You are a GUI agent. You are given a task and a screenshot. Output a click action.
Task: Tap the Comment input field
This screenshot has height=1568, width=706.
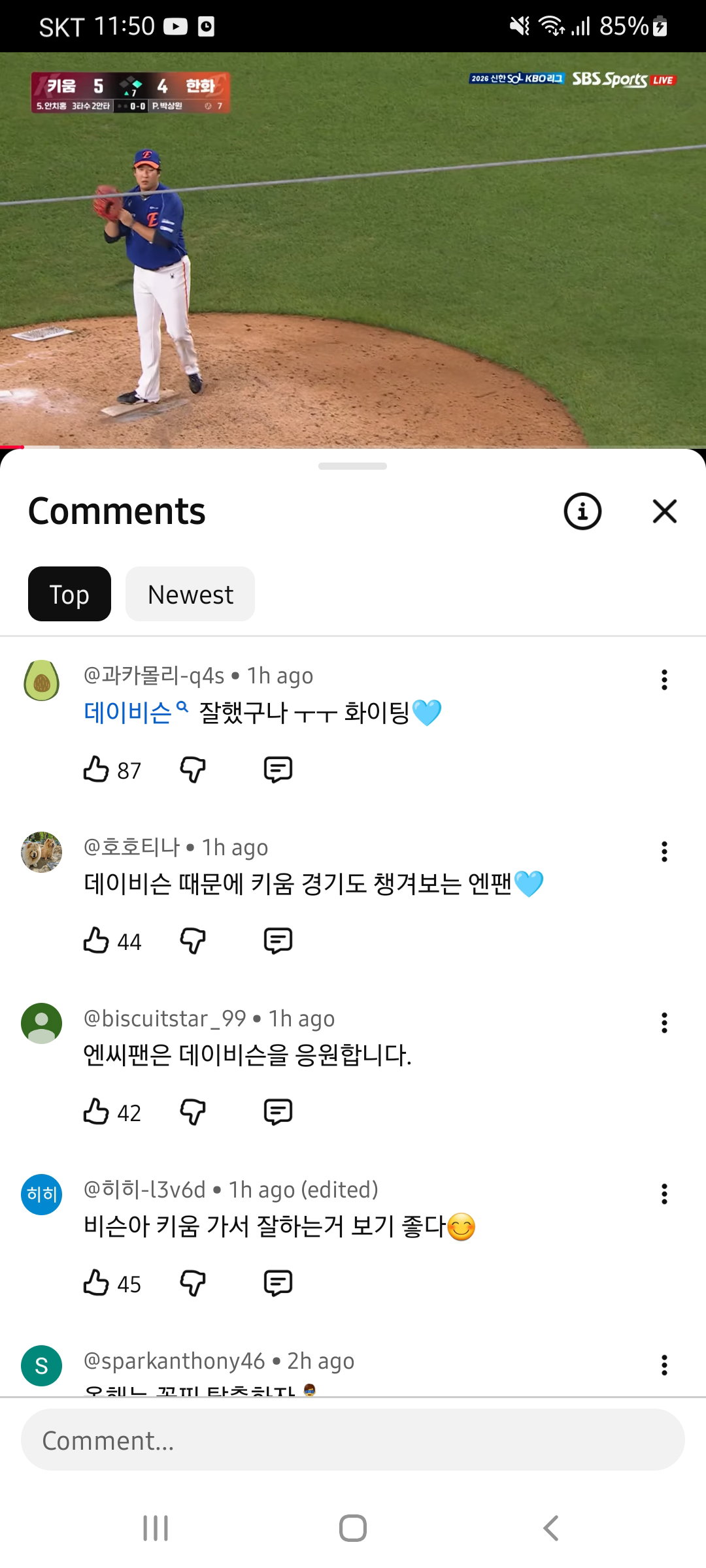(353, 1440)
